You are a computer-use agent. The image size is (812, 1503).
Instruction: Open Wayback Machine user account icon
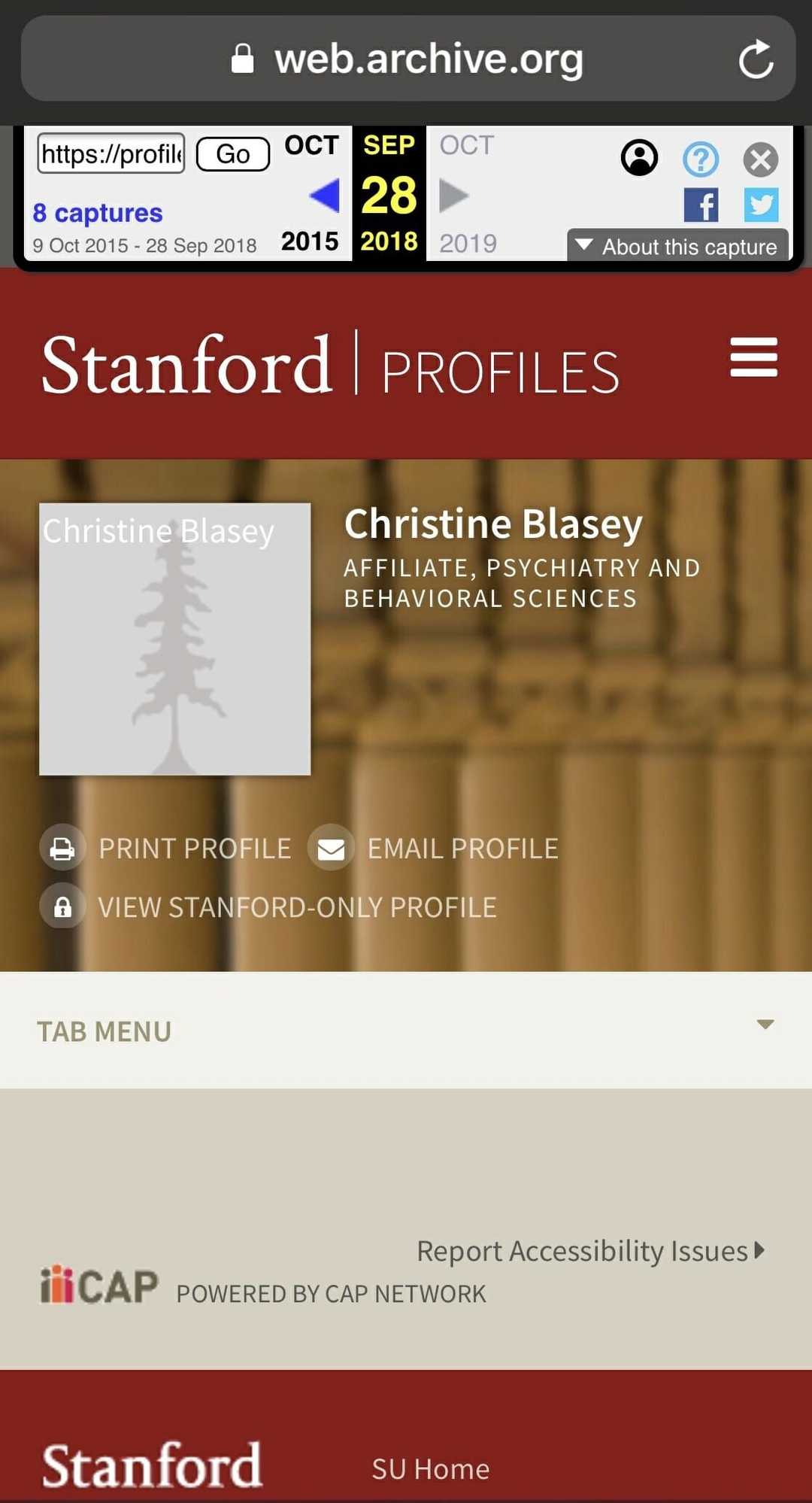[x=639, y=159]
